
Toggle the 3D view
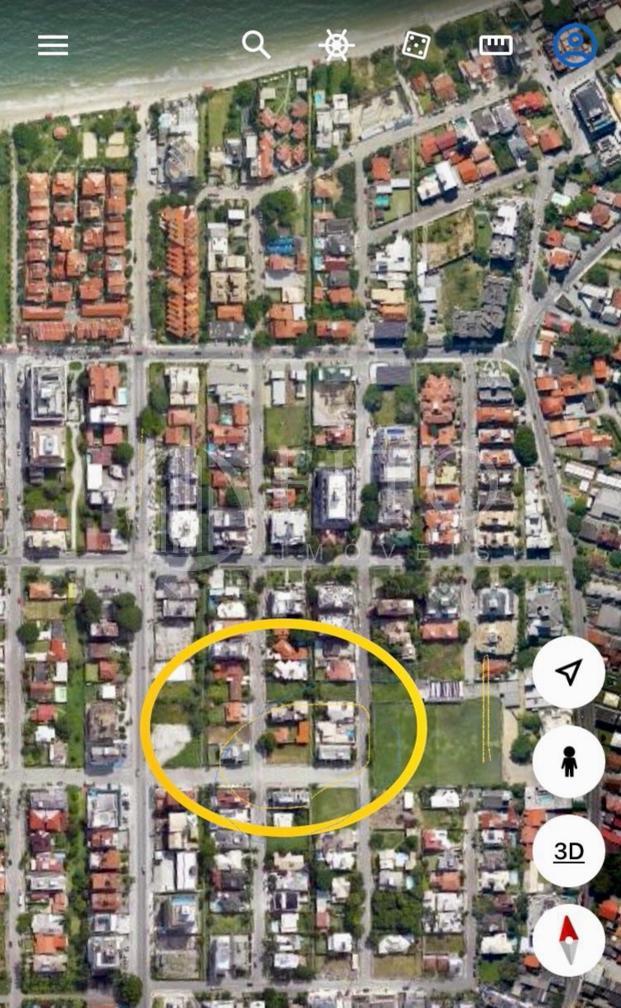click(568, 851)
